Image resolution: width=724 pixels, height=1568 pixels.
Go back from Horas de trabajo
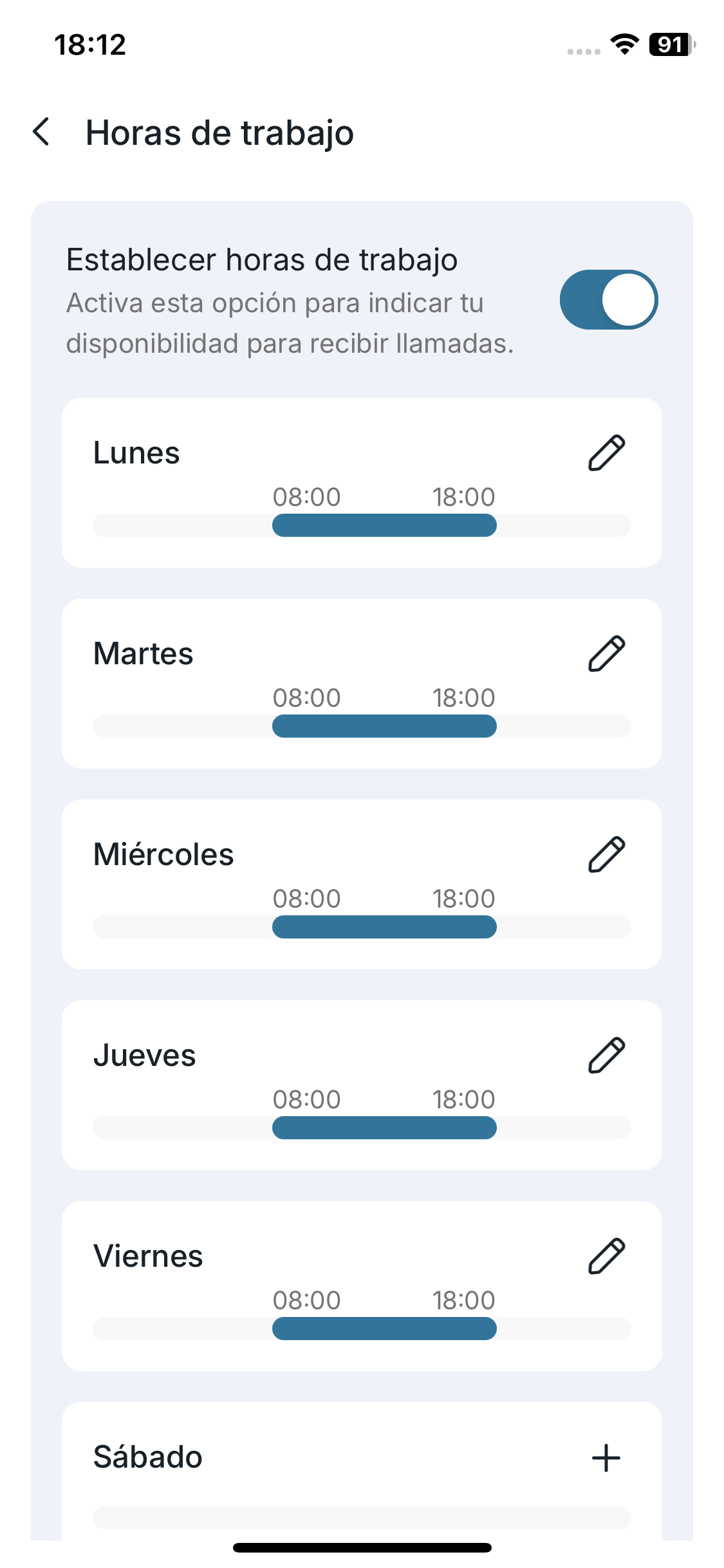(x=42, y=132)
